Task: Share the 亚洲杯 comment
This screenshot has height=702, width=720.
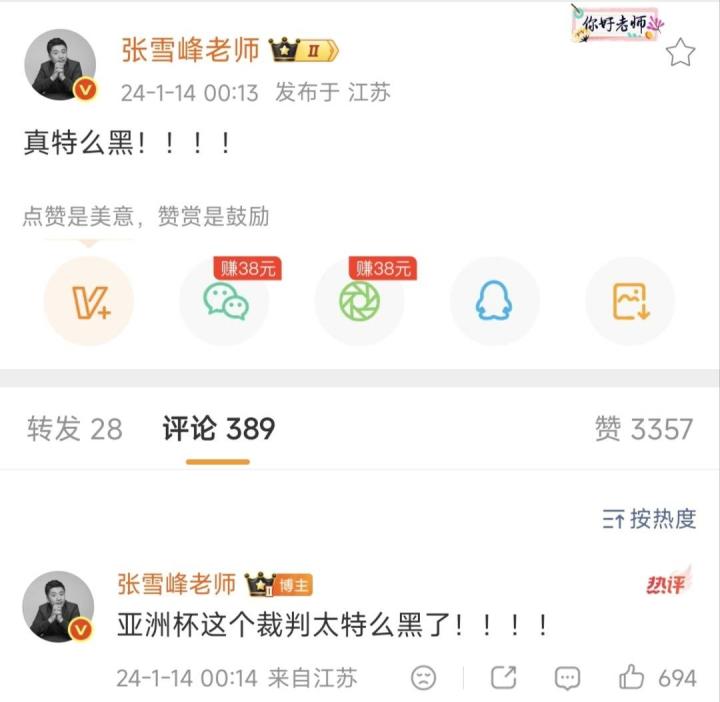Action: (504, 677)
